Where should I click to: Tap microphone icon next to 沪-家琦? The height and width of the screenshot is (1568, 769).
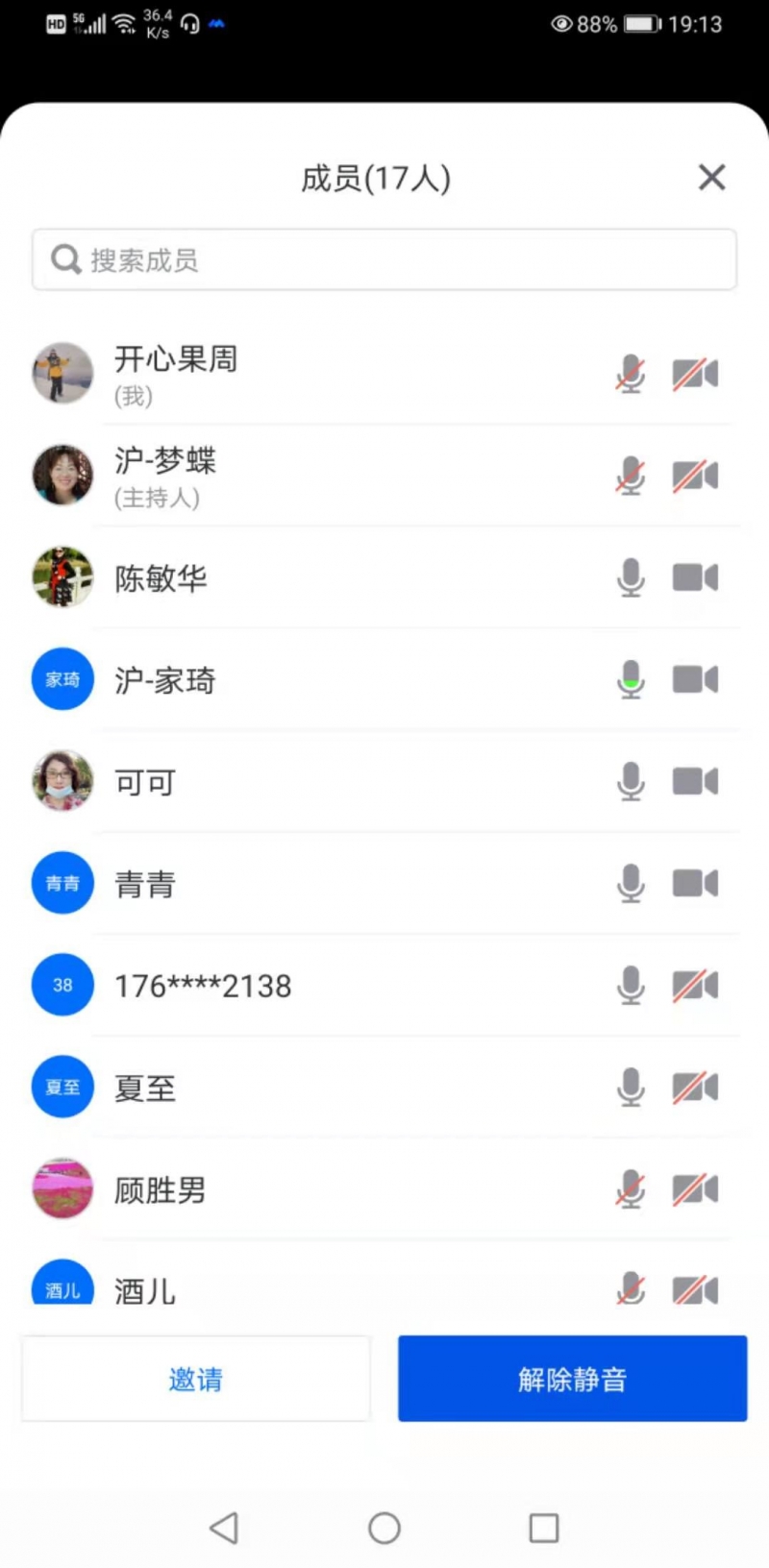pyautogui.click(x=631, y=679)
